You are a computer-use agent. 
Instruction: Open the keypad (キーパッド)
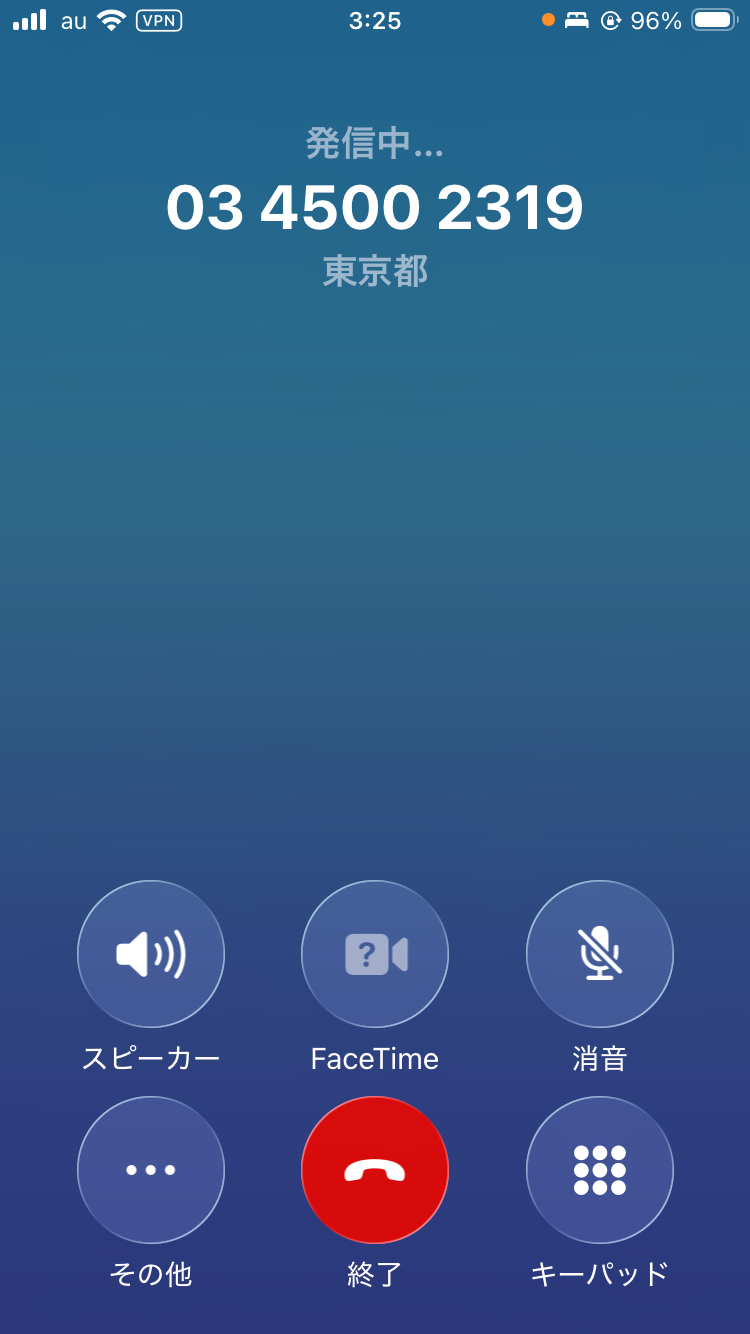599,1170
